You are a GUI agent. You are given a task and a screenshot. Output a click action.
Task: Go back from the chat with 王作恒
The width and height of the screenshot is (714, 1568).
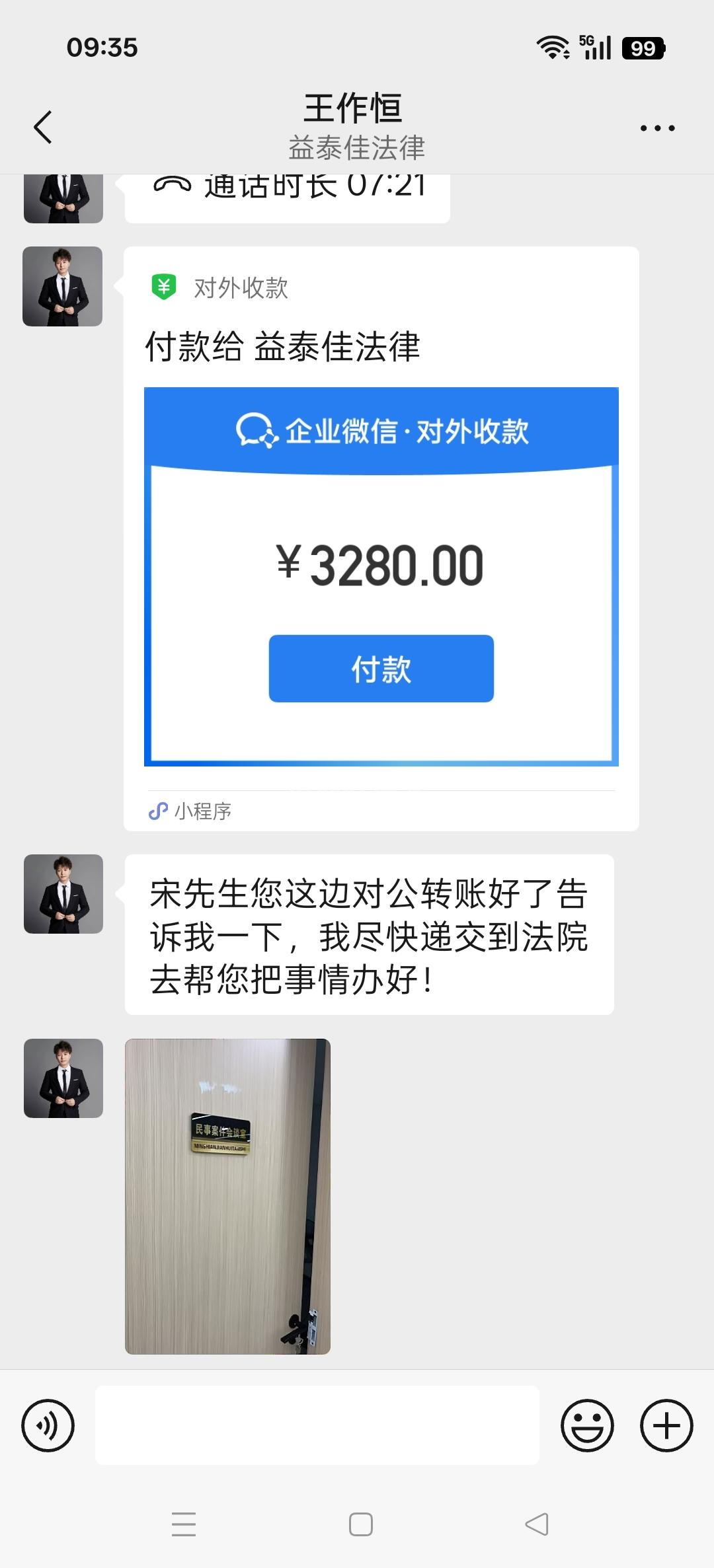point(44,127)
